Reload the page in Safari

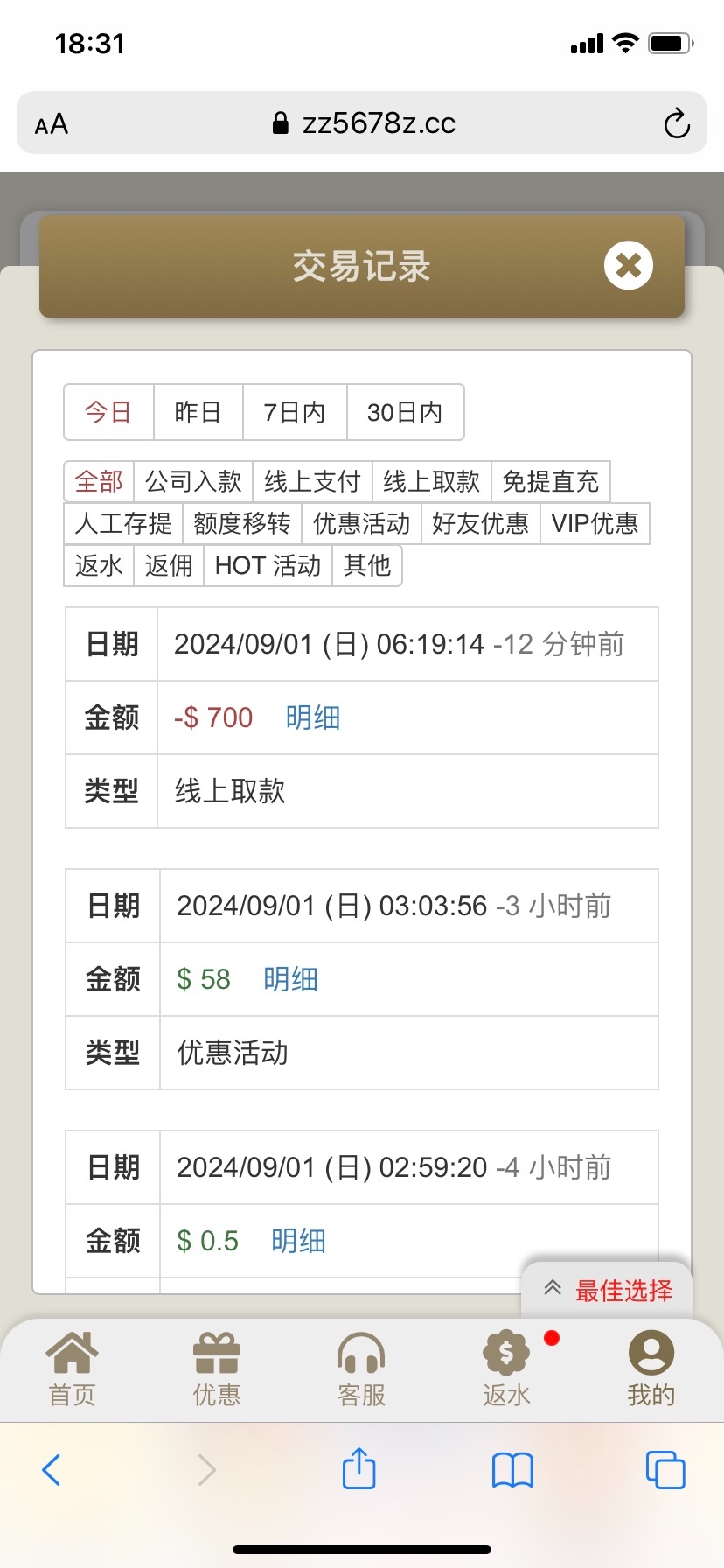676,123
